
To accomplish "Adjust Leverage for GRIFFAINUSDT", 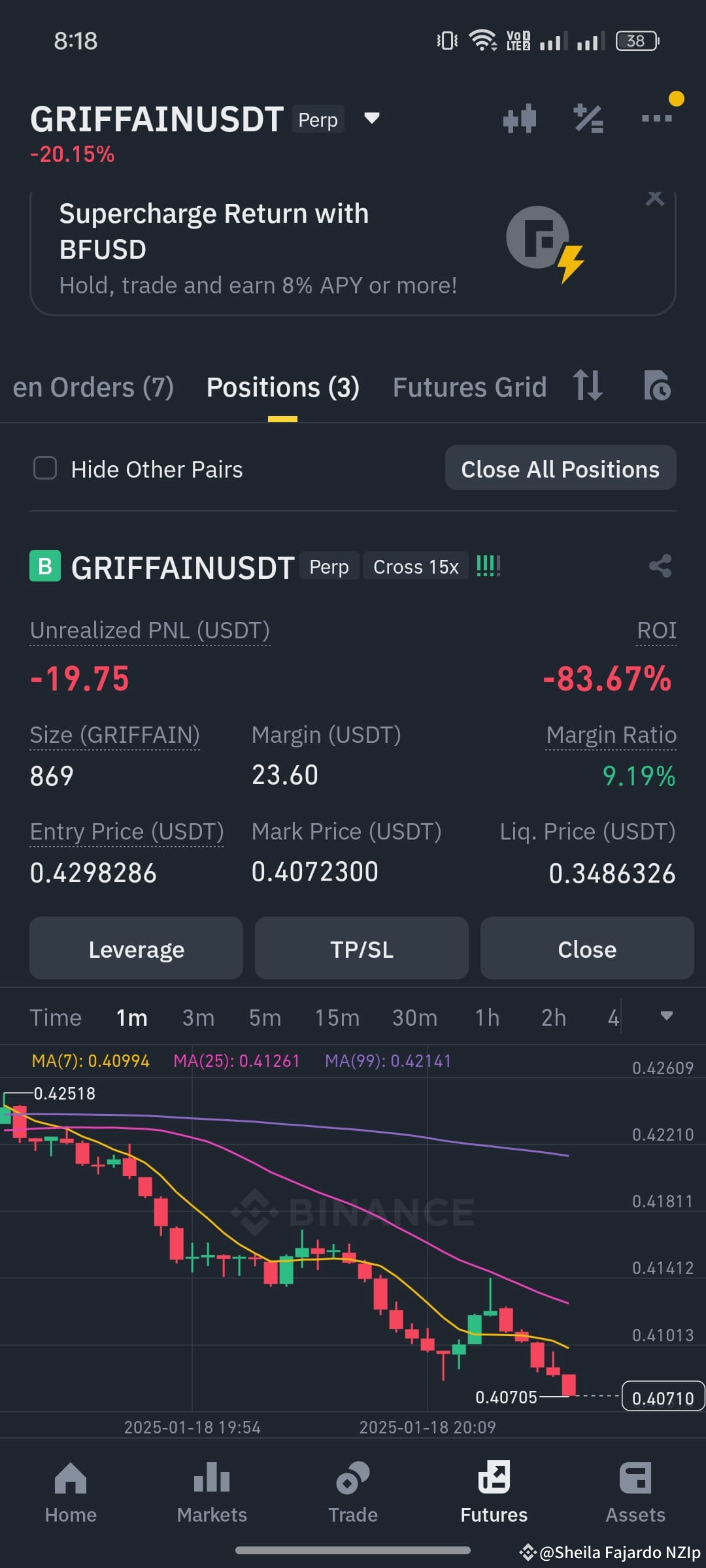I will tap(135, 949).
